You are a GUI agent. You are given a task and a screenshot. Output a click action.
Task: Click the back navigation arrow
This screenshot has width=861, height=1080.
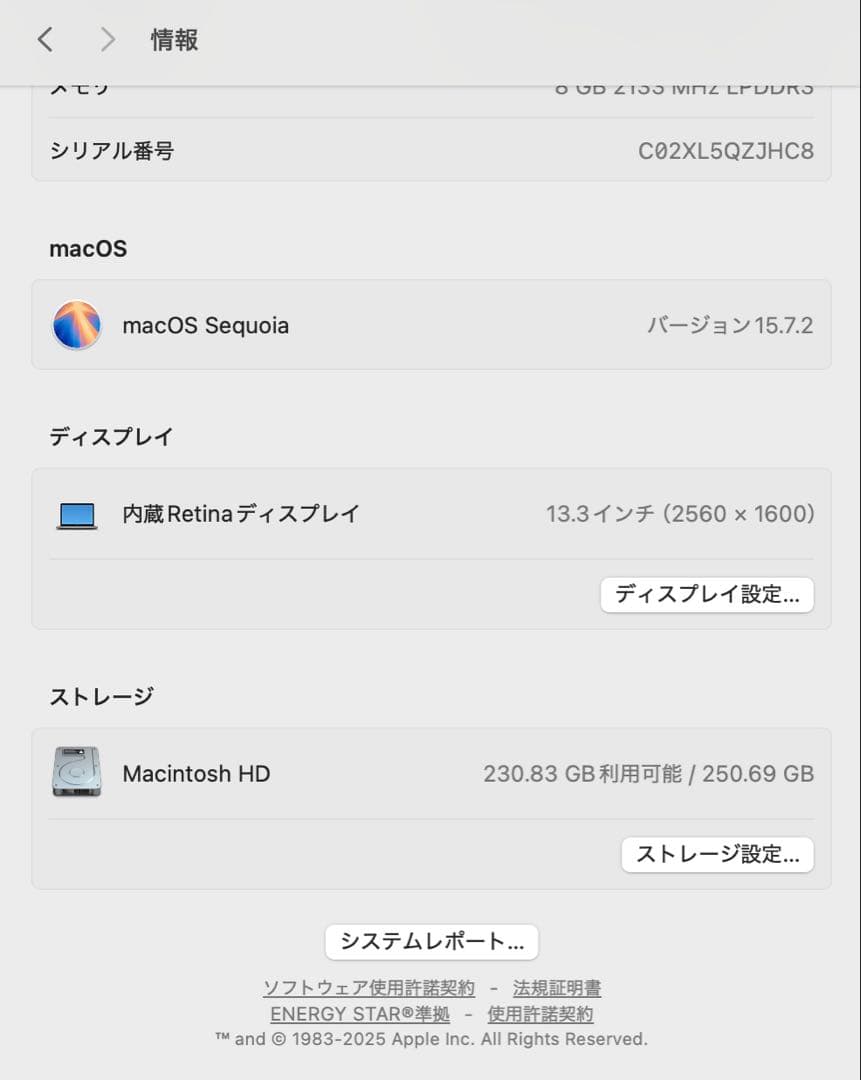pyautogui.click(x=44, y=39)
